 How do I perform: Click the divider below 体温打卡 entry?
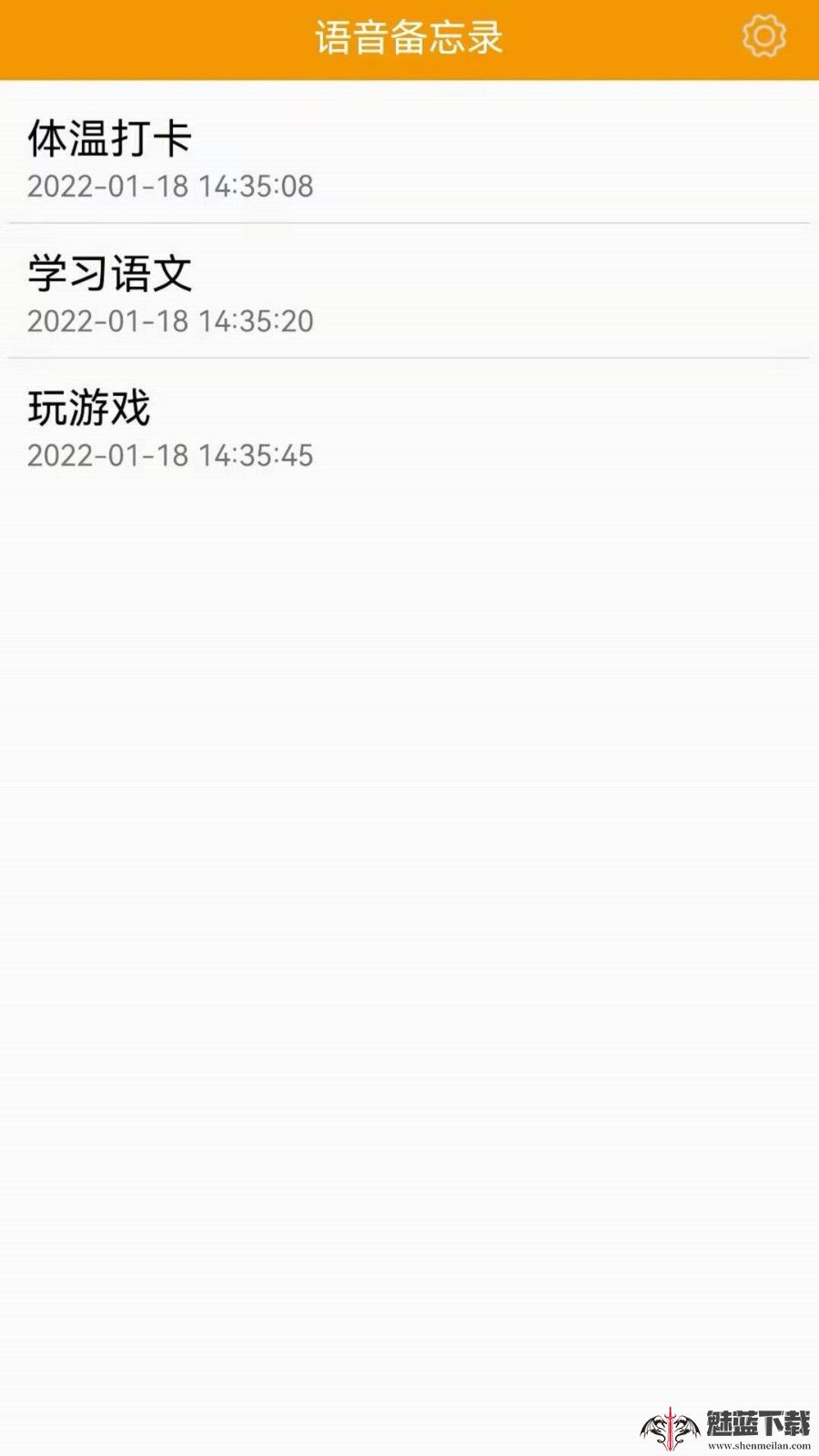[409, 221]
